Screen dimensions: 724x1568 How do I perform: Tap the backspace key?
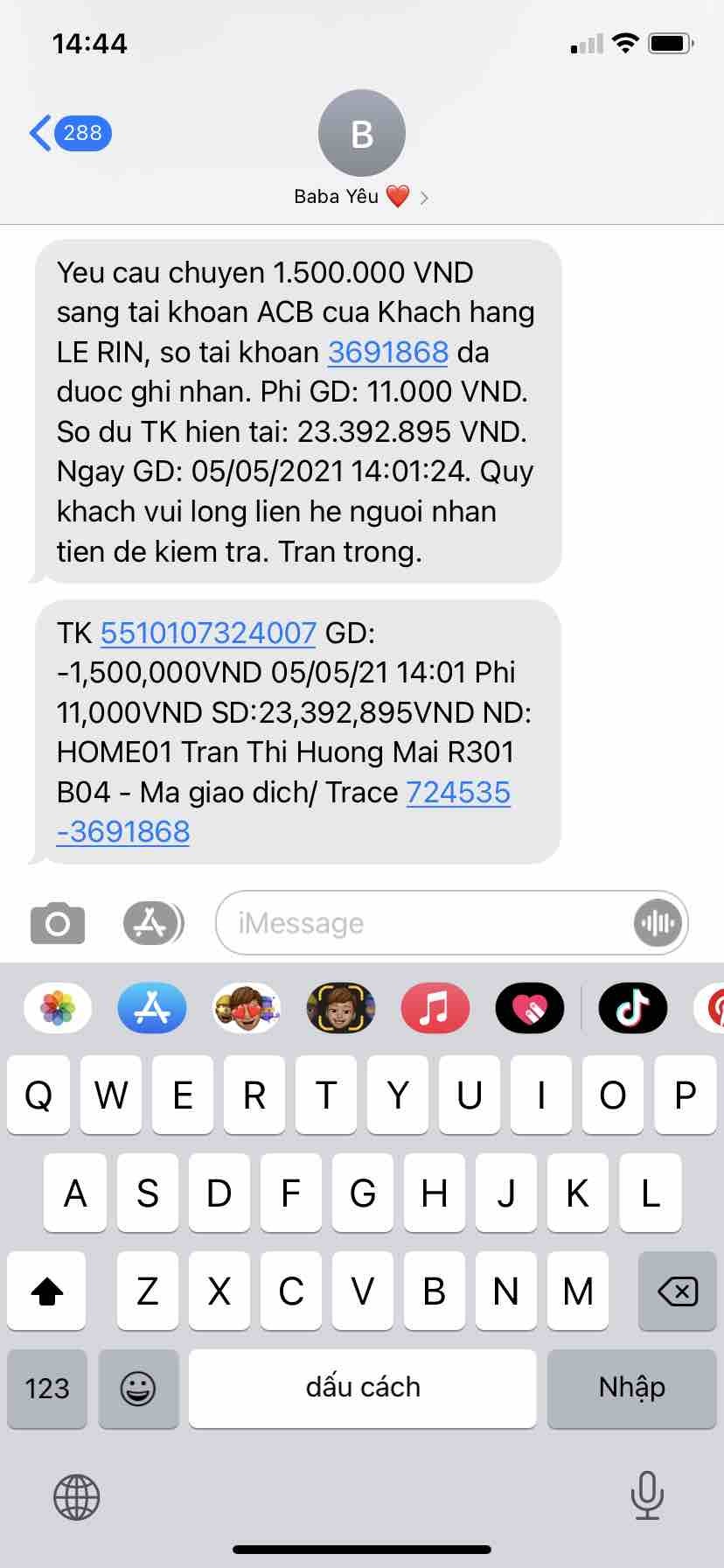click(x=678, y=1291)
